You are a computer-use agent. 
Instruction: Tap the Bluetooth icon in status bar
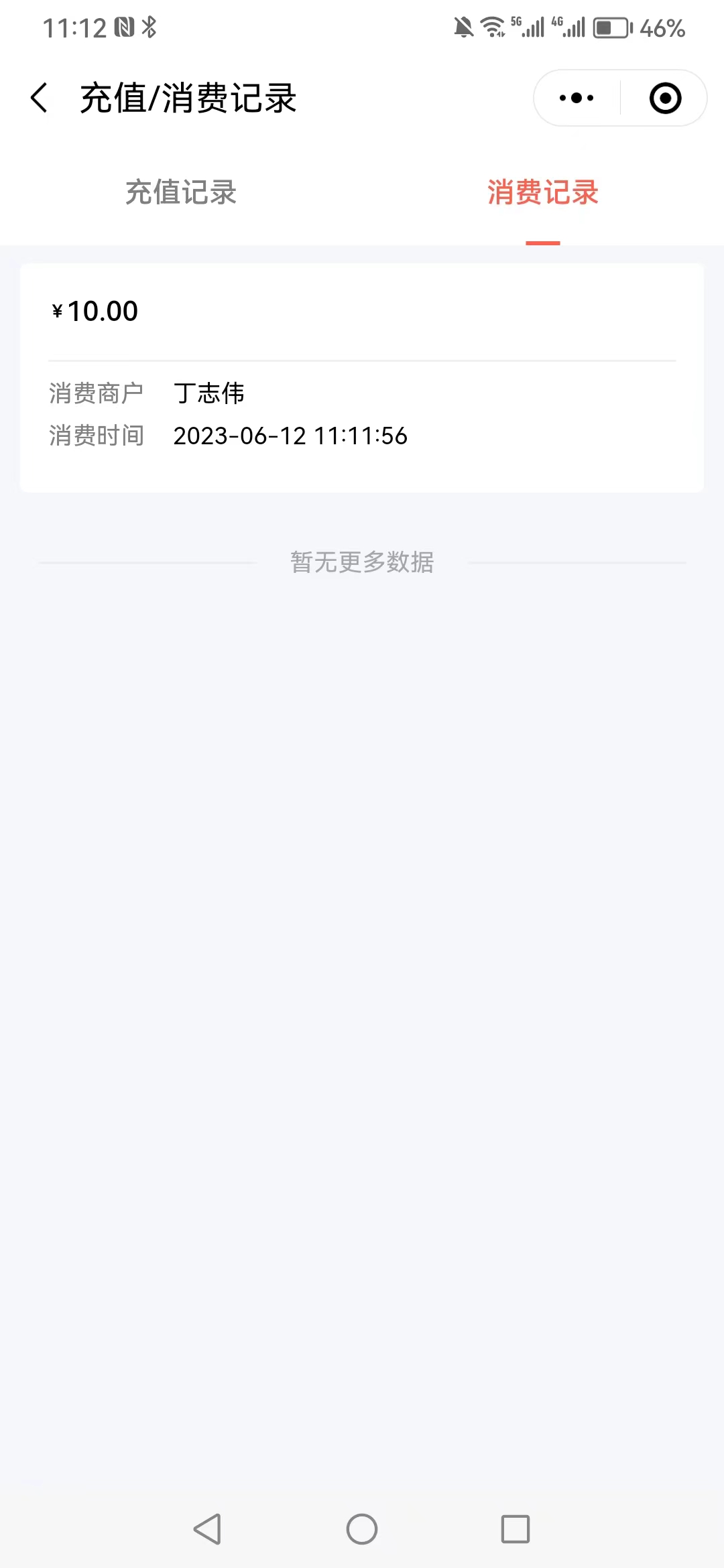click(x=149, y=28)
